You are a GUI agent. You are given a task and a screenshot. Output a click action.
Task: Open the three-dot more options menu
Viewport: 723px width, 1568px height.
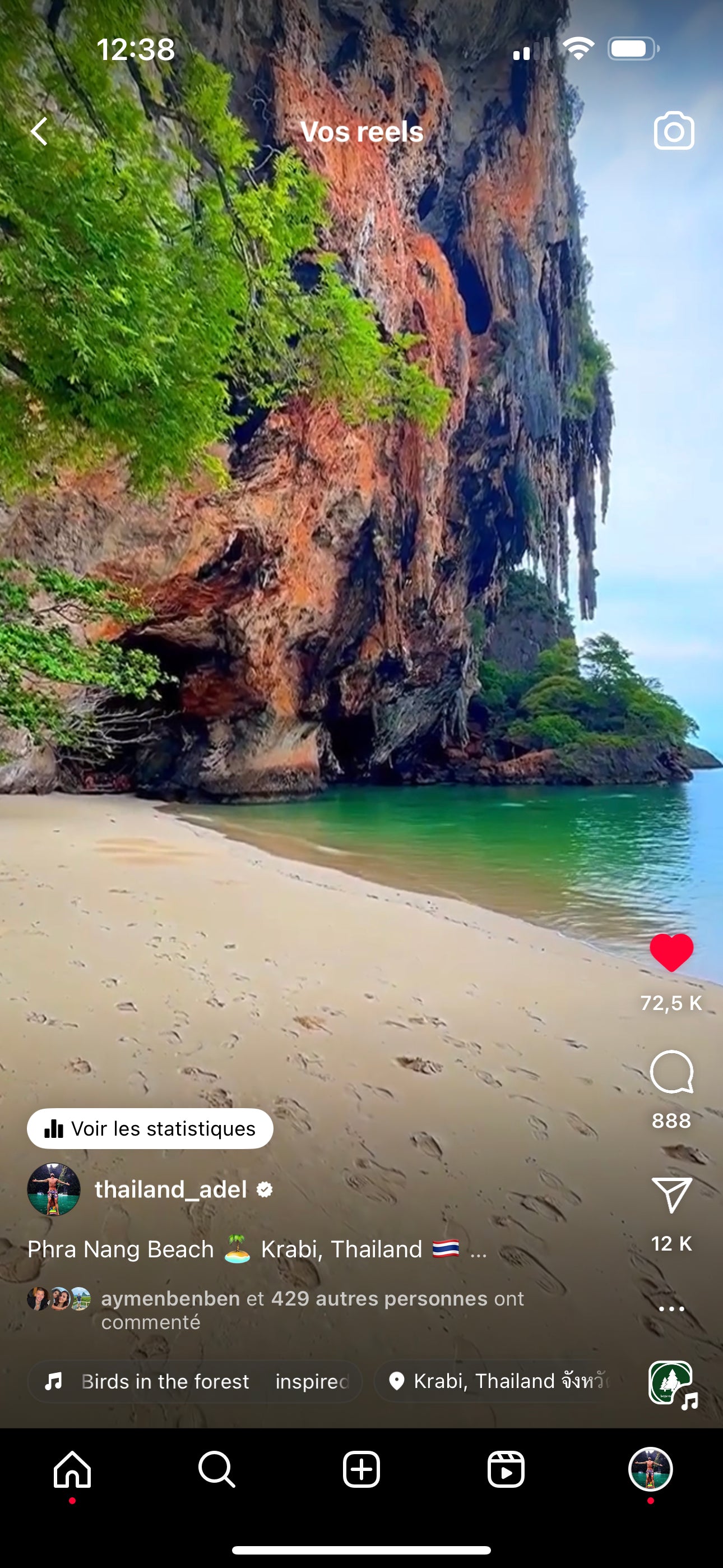click(x=671, y=1309)
